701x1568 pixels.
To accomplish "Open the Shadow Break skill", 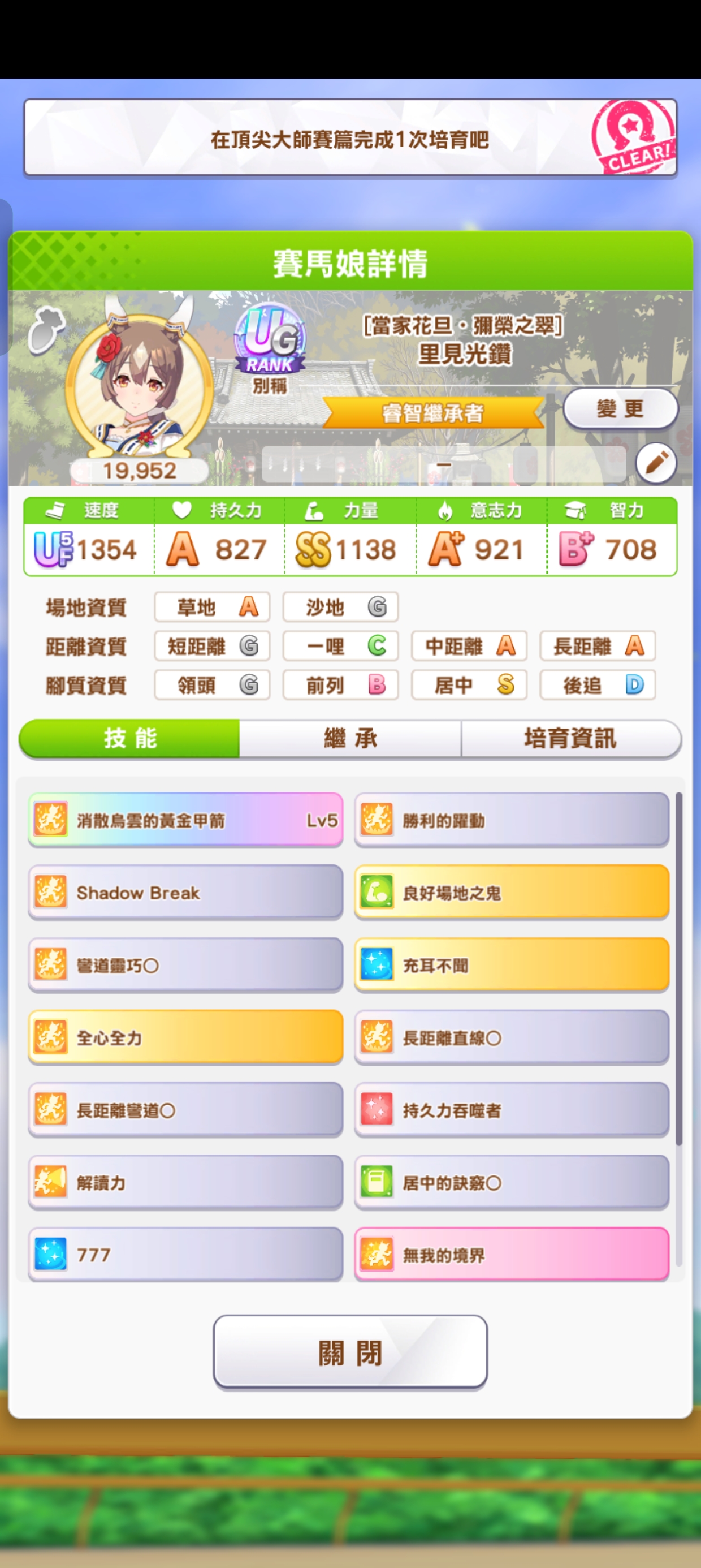I will 185,893.
